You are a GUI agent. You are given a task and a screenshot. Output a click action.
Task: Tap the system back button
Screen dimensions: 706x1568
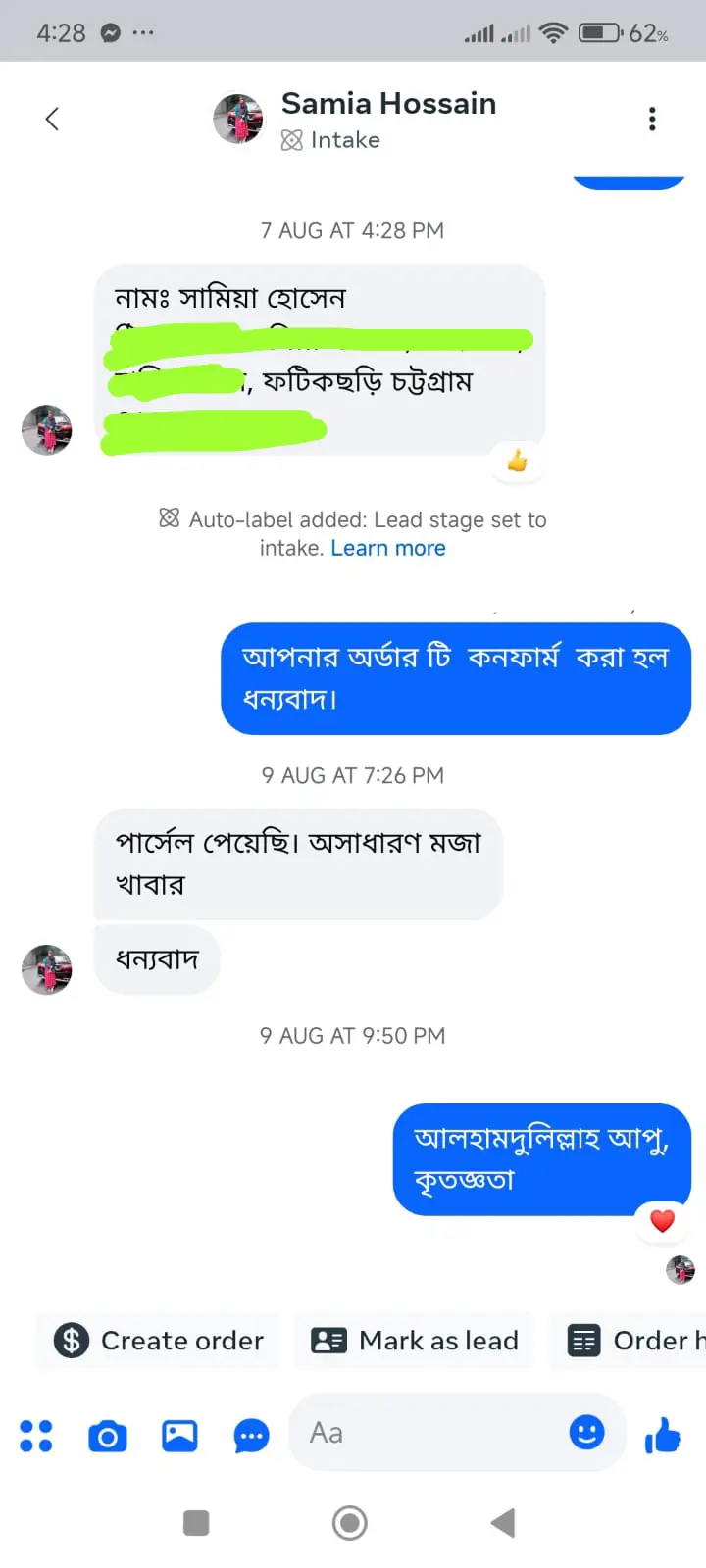click(x=503, y=1523)
